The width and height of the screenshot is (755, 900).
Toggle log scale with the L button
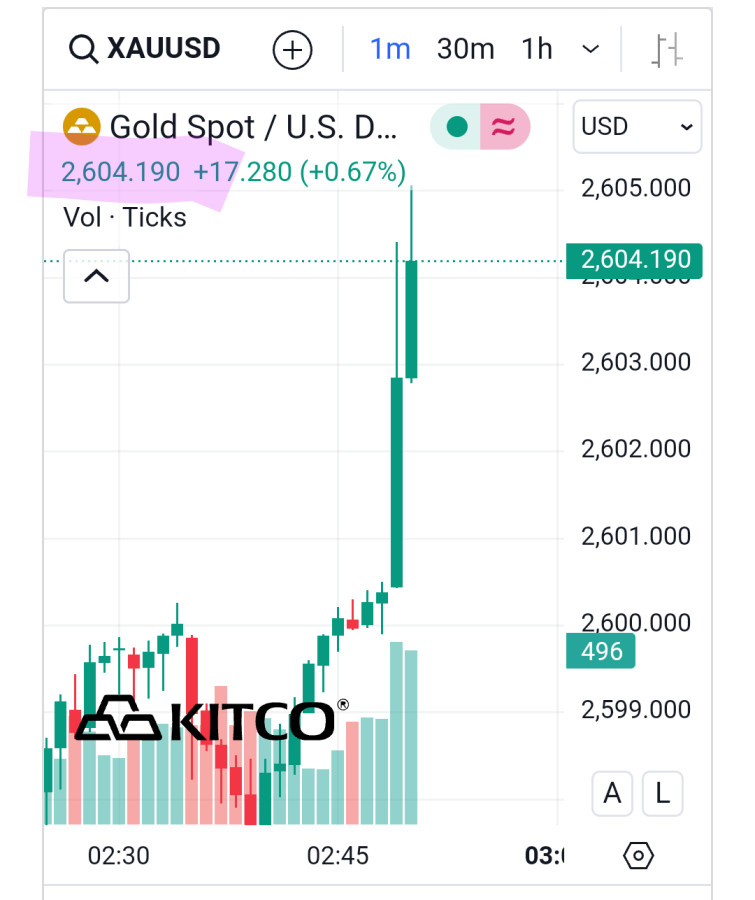(x=662, y=794)
